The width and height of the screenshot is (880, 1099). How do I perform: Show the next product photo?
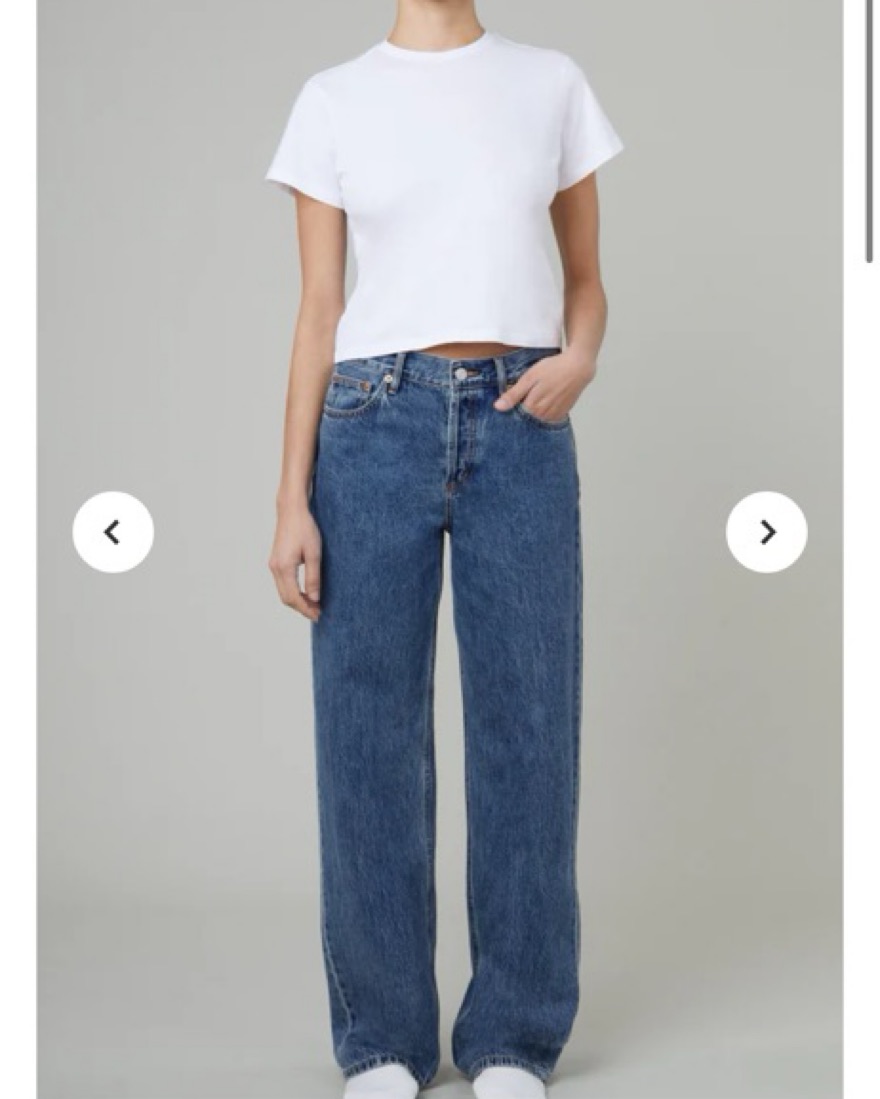pyautogui.click(x=766, y=532)
